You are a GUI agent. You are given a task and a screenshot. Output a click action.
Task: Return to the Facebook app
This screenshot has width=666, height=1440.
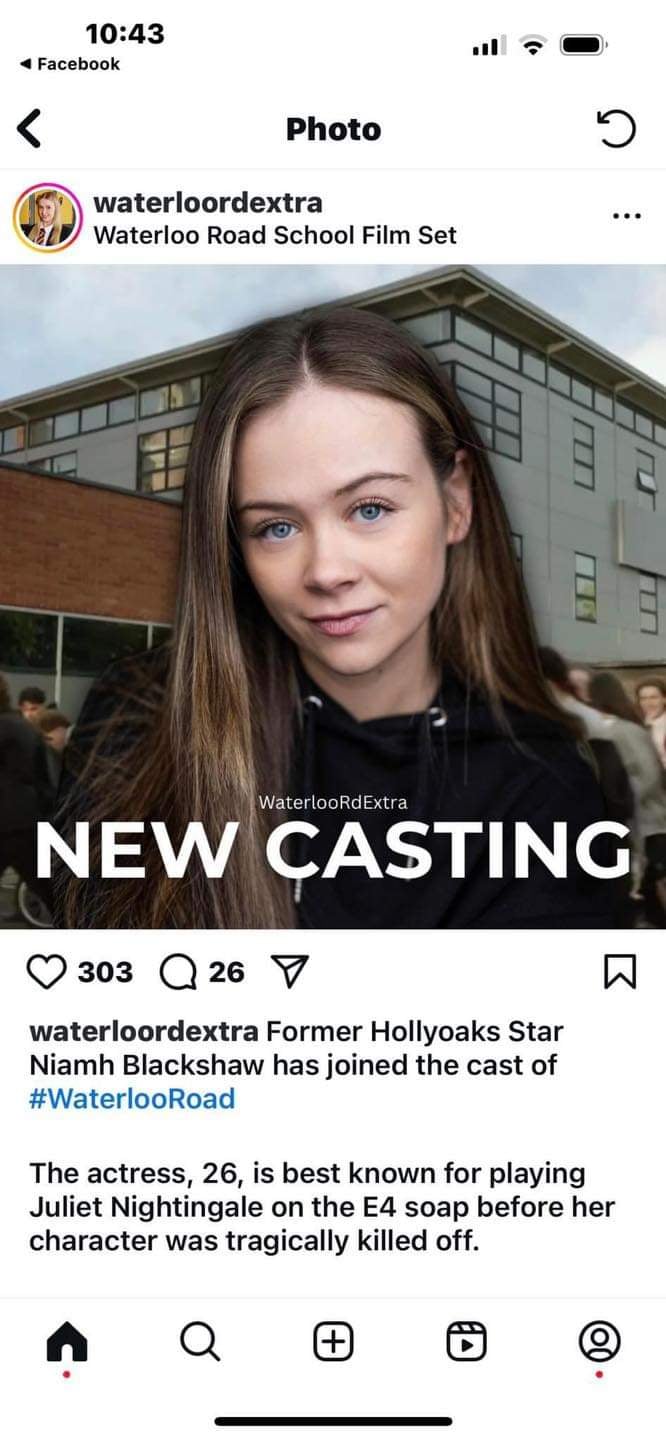point(70,64)
